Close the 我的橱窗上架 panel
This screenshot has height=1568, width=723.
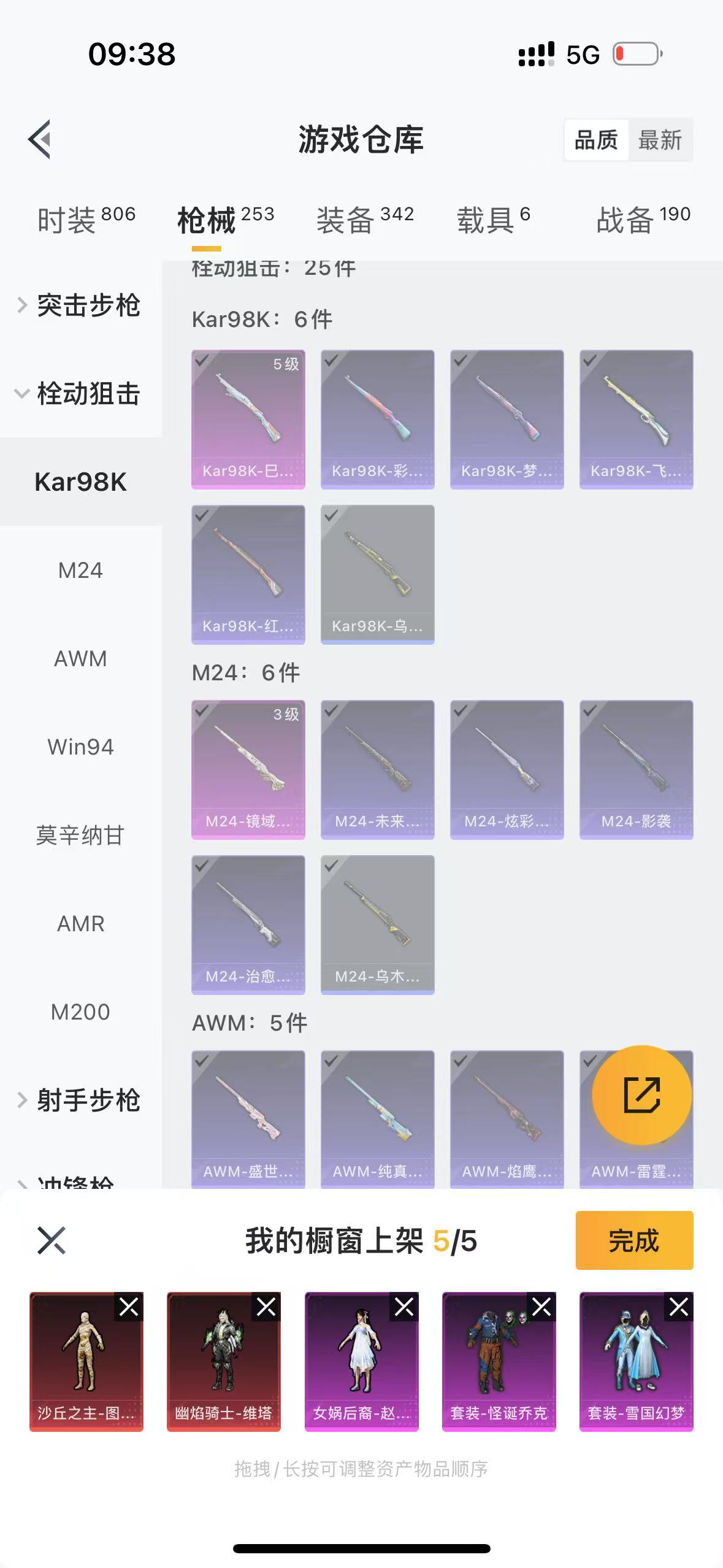tap(52, 1240)
